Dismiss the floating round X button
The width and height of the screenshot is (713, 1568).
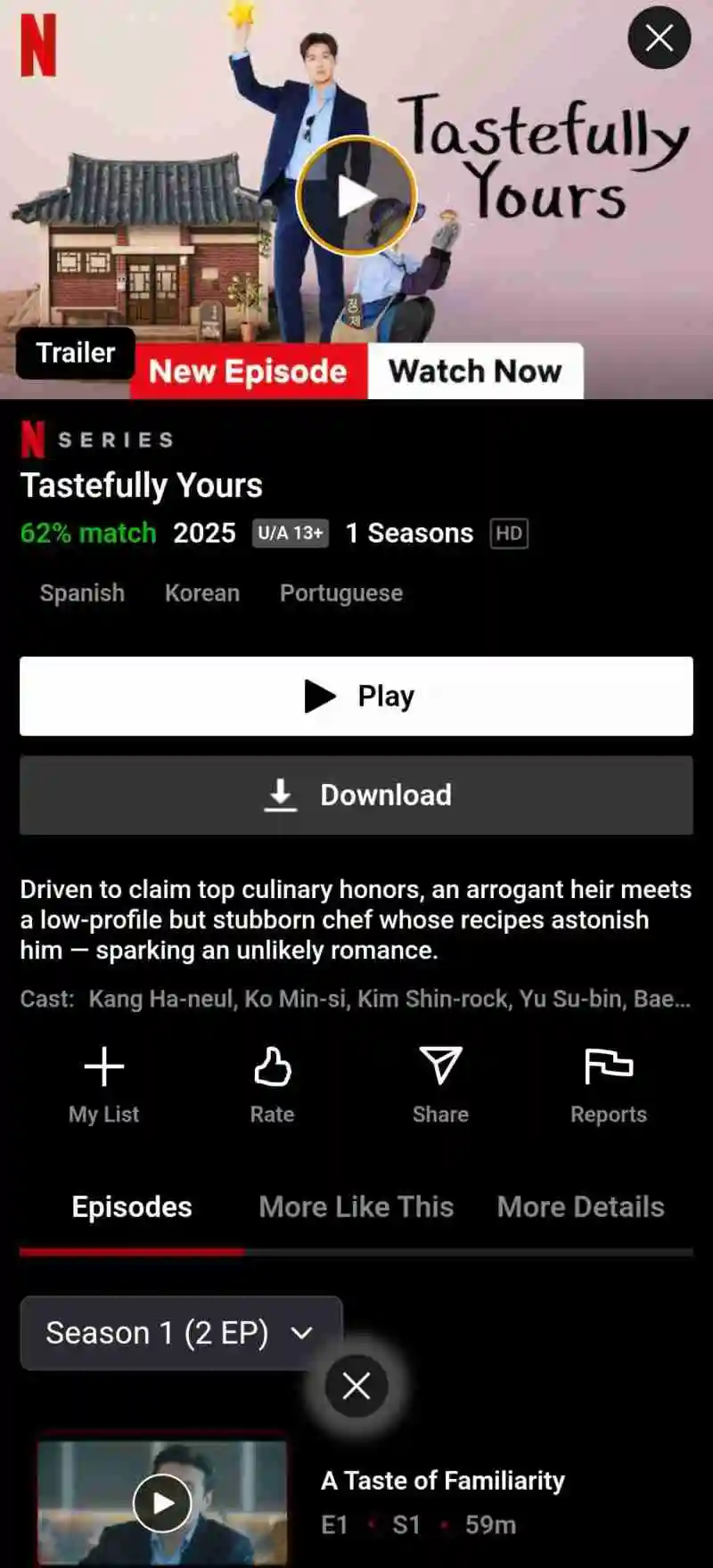click(x=356, y=1386)
